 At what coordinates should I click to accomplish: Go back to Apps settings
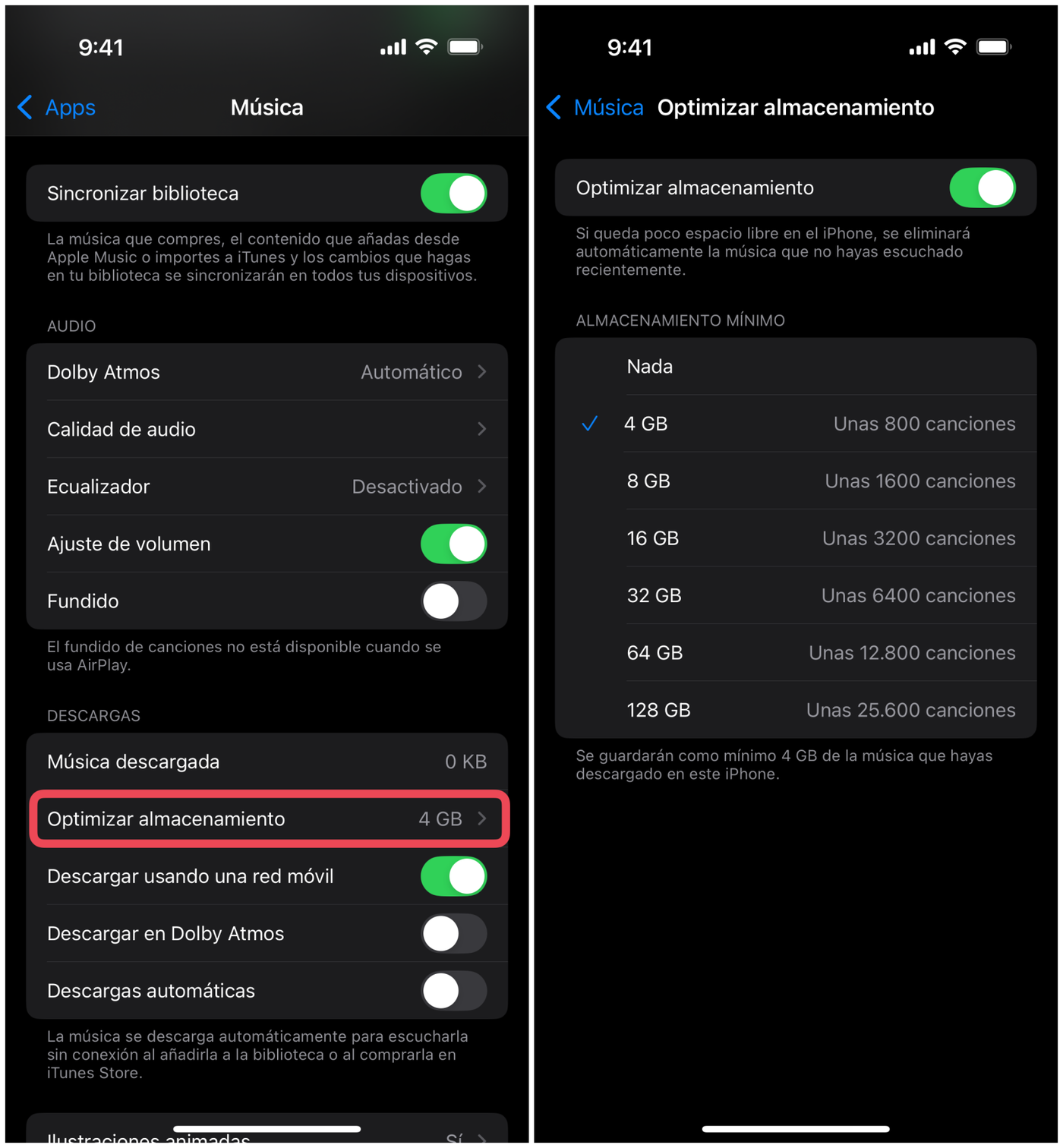(57, 107)
